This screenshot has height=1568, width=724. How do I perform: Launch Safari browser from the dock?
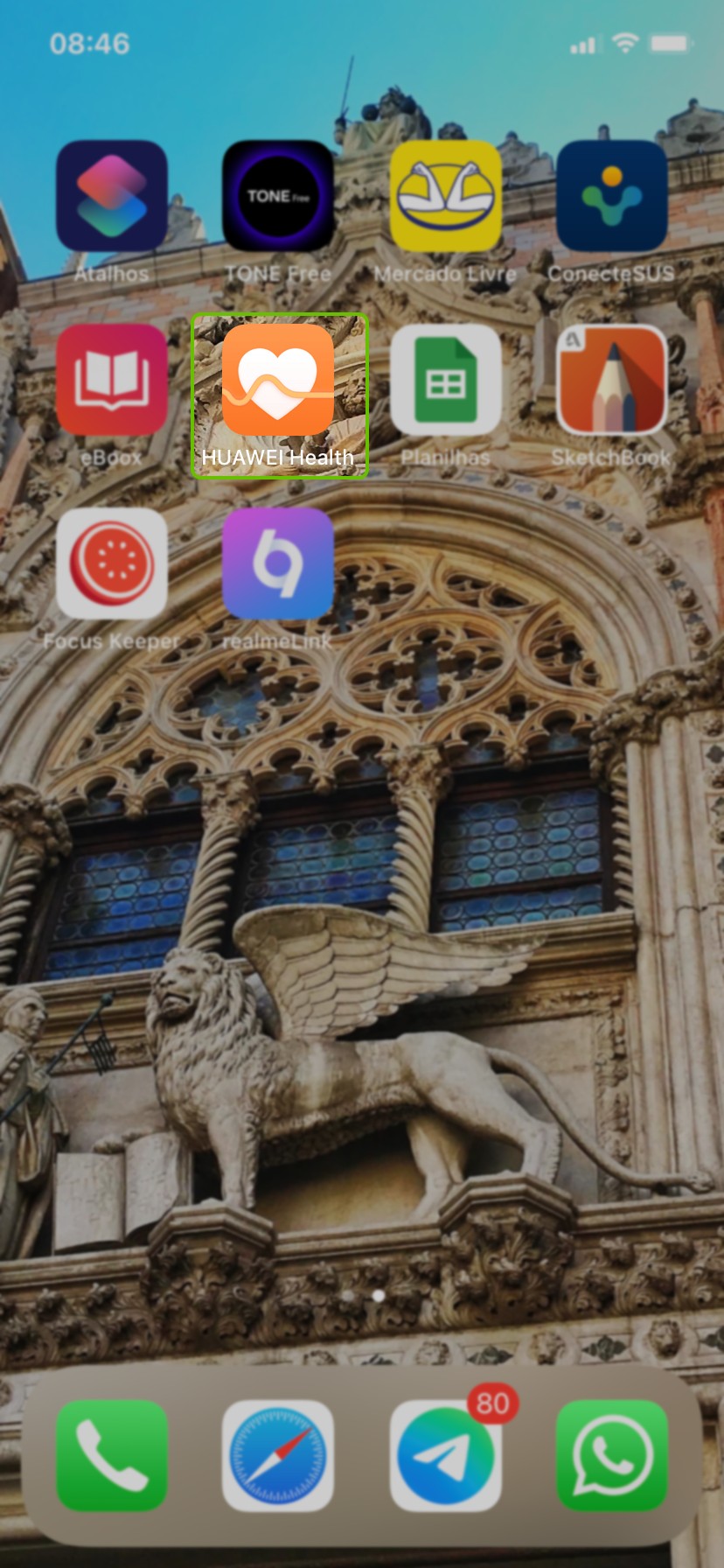click(278, 1455)
